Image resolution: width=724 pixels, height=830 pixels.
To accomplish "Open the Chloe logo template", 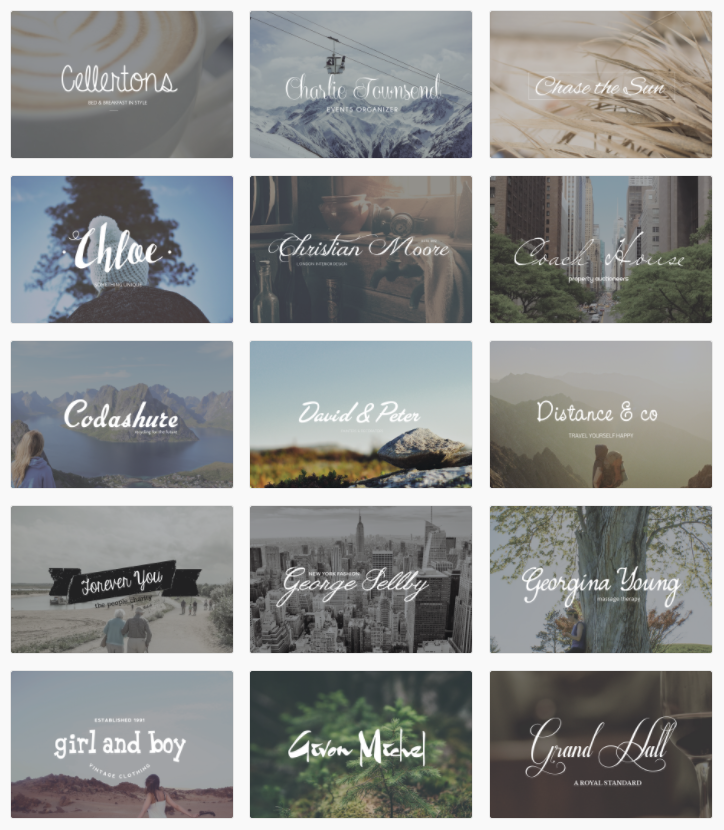I will tap(121, 249).
